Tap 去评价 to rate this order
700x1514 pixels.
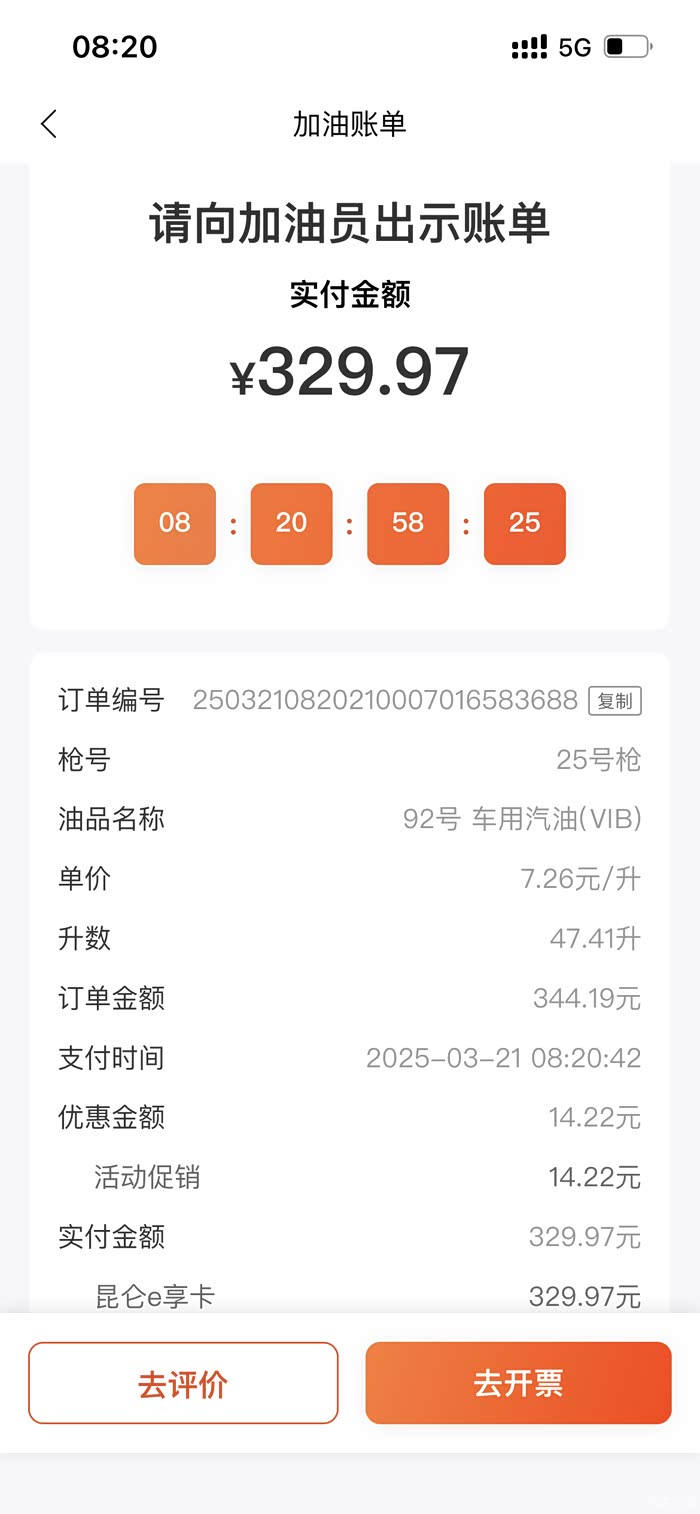pyautogui.click(x=183, y=1383)
